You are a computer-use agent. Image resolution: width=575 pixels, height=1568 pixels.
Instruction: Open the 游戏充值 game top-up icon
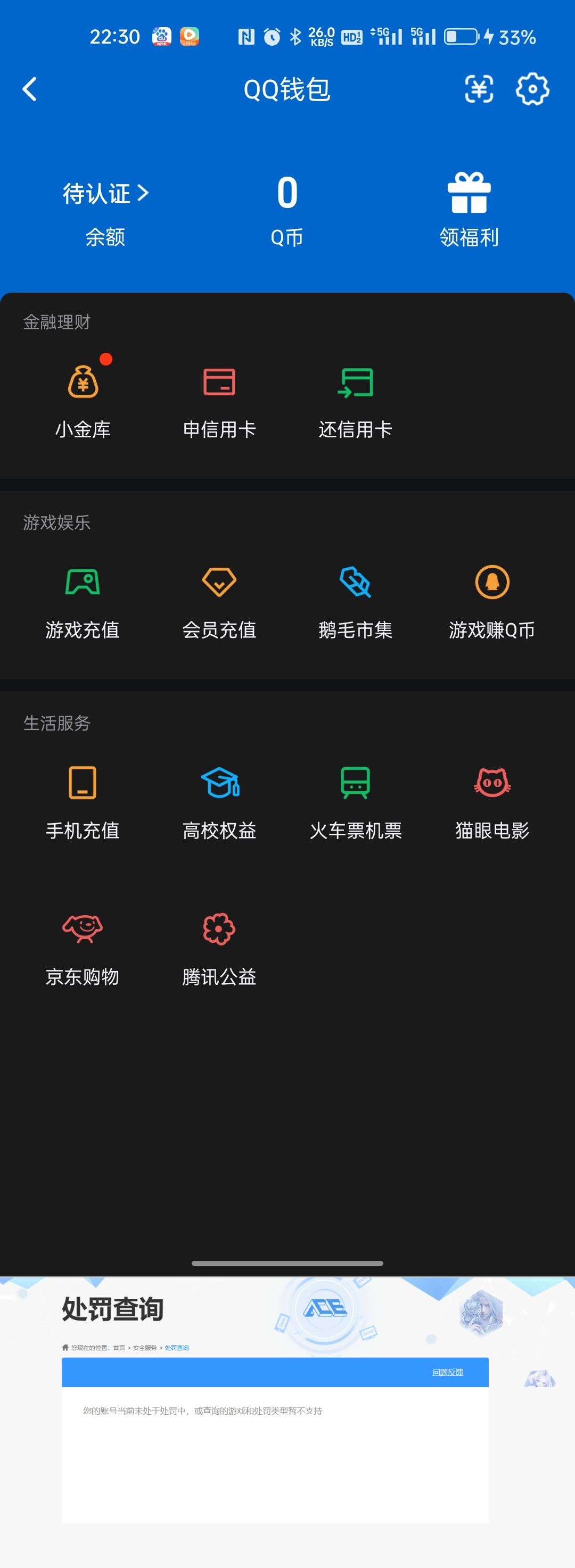click(x=84, y=583)
